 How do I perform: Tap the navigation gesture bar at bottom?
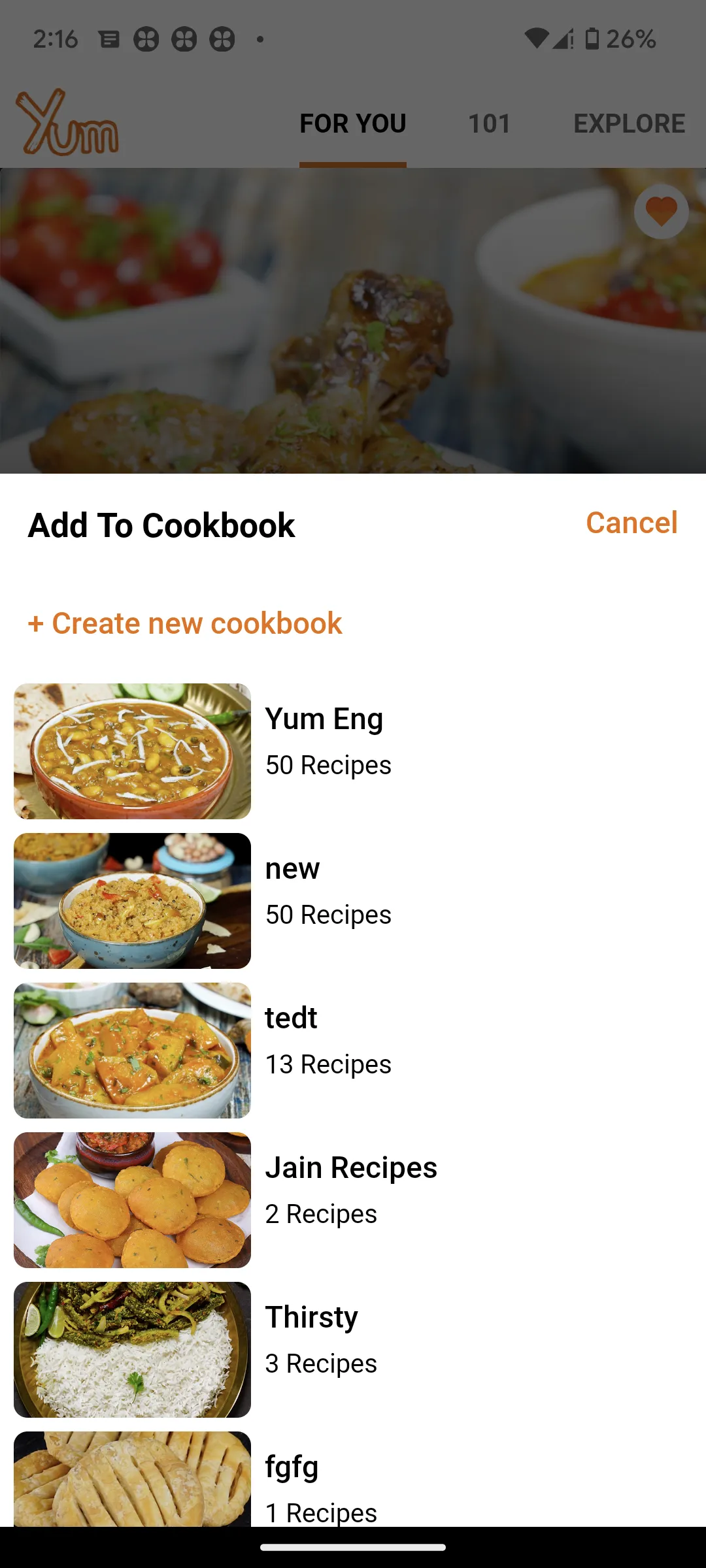353,1546
